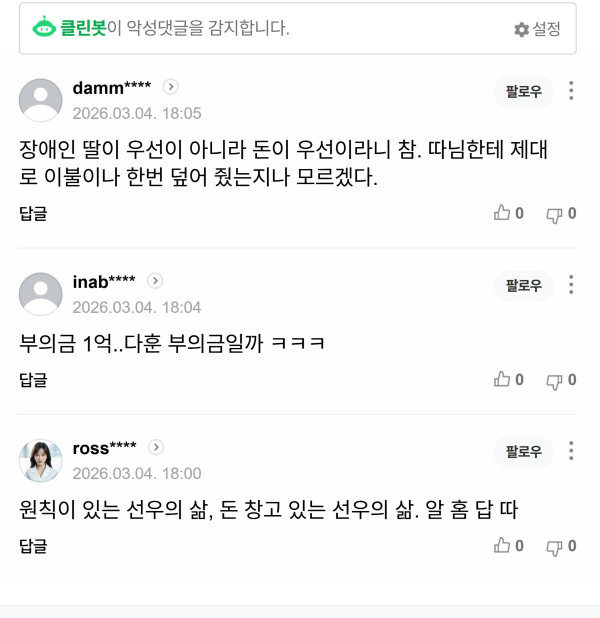The image size is (600, 618).
Task: Open overflow menu on inab****'s comment
Action: pyautogui.click(x=571, y=285)
